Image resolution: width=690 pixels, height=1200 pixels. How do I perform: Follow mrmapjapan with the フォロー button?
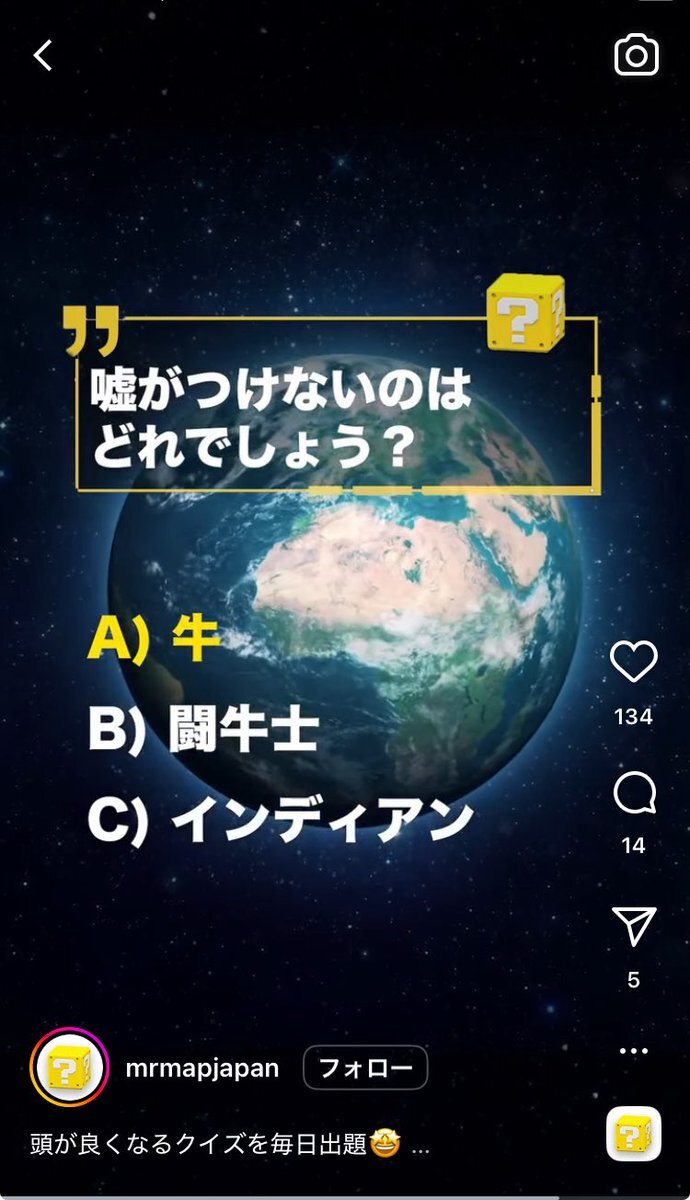point(365,1068)
